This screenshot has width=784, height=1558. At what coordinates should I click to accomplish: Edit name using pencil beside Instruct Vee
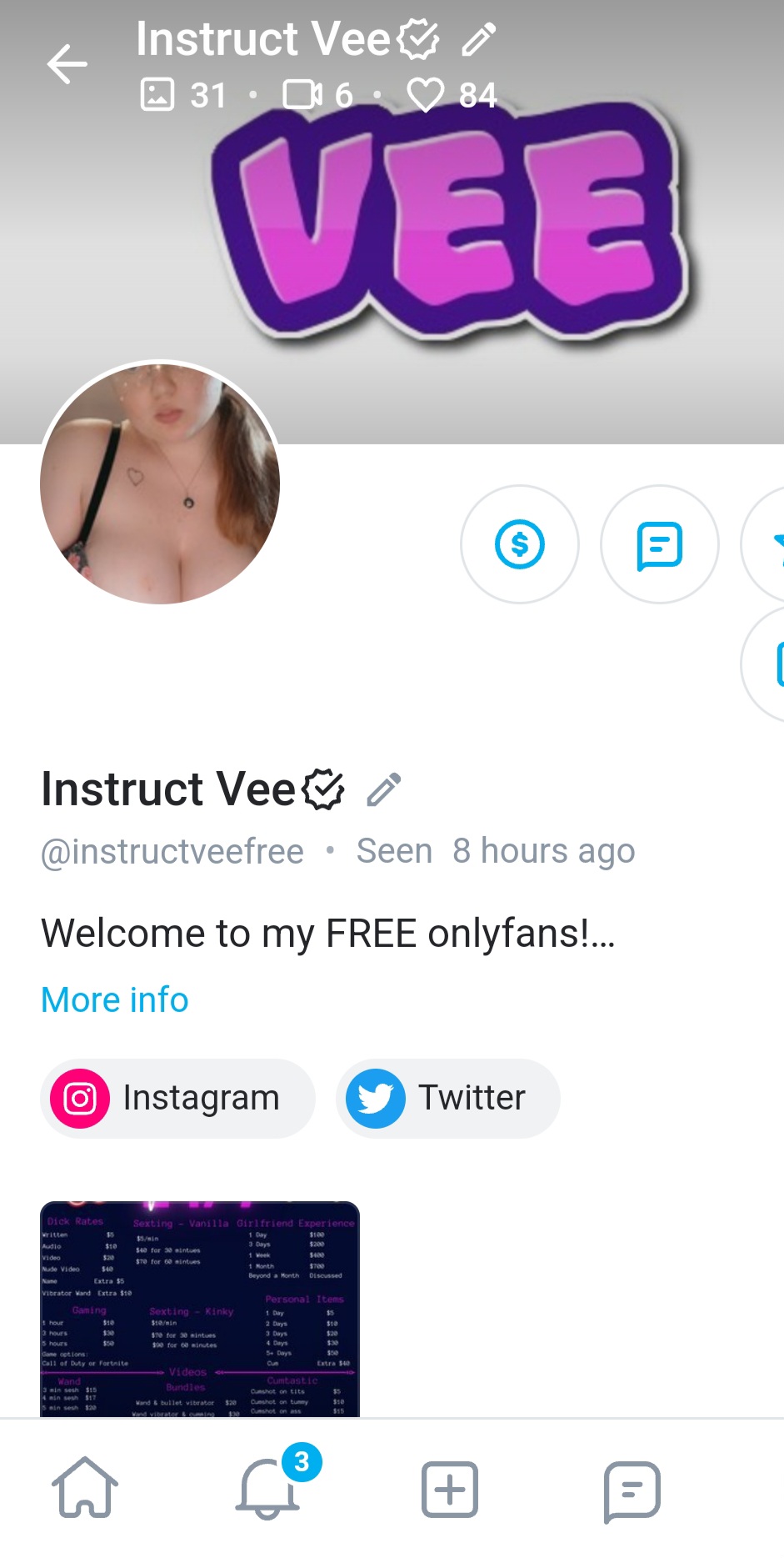tap(384, 789)
